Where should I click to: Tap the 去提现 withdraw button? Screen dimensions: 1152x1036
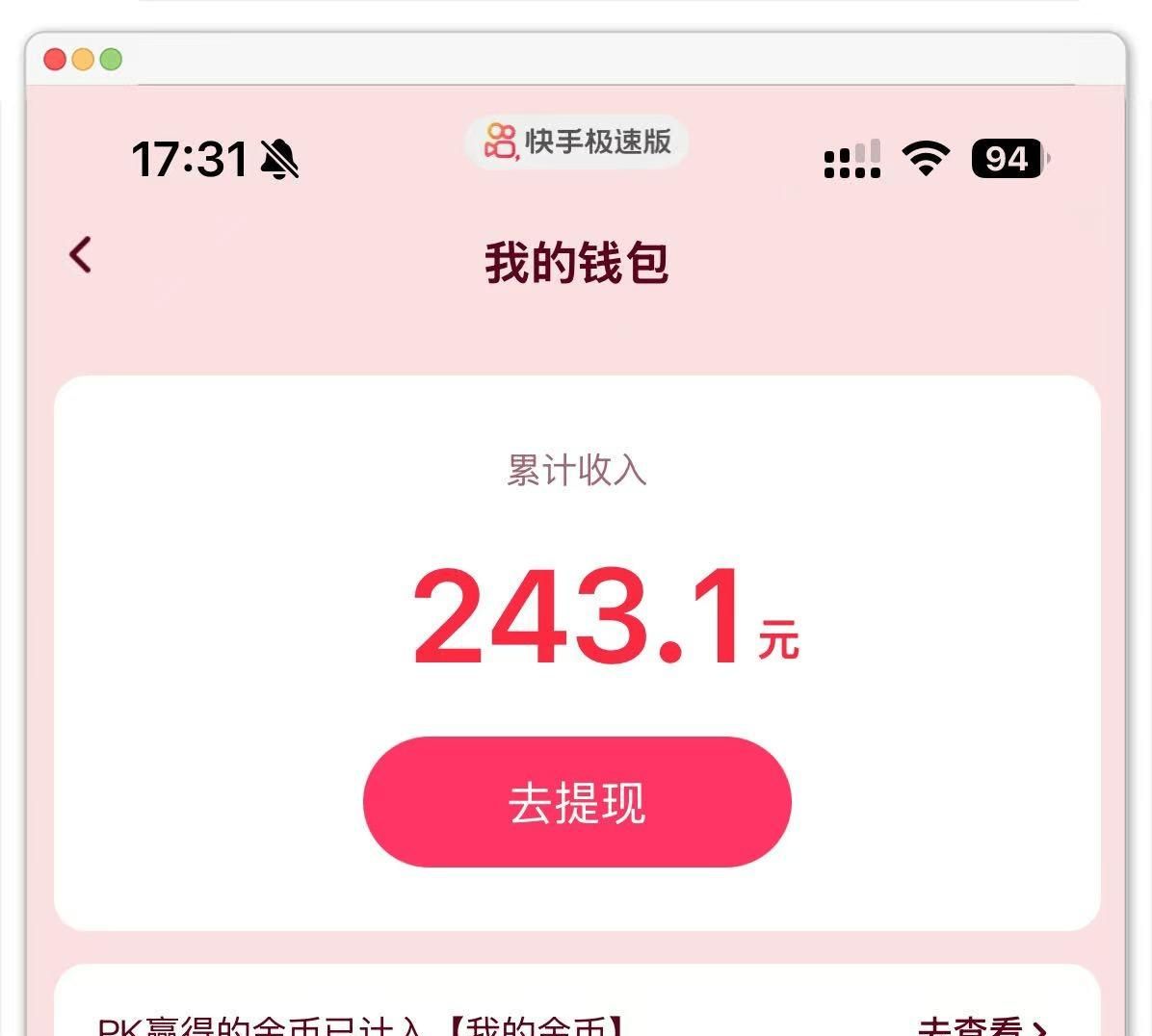[x=576, y=802]
